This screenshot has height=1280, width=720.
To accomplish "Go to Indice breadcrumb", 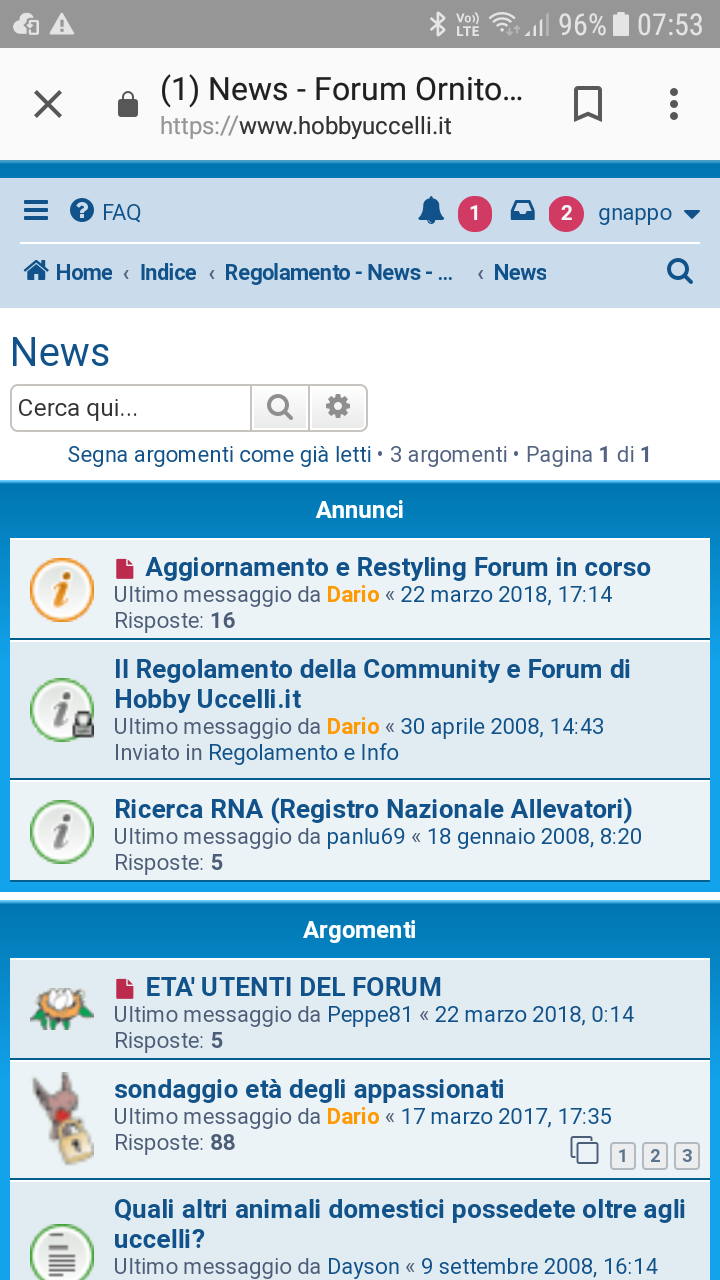I will tap(168, 272).
